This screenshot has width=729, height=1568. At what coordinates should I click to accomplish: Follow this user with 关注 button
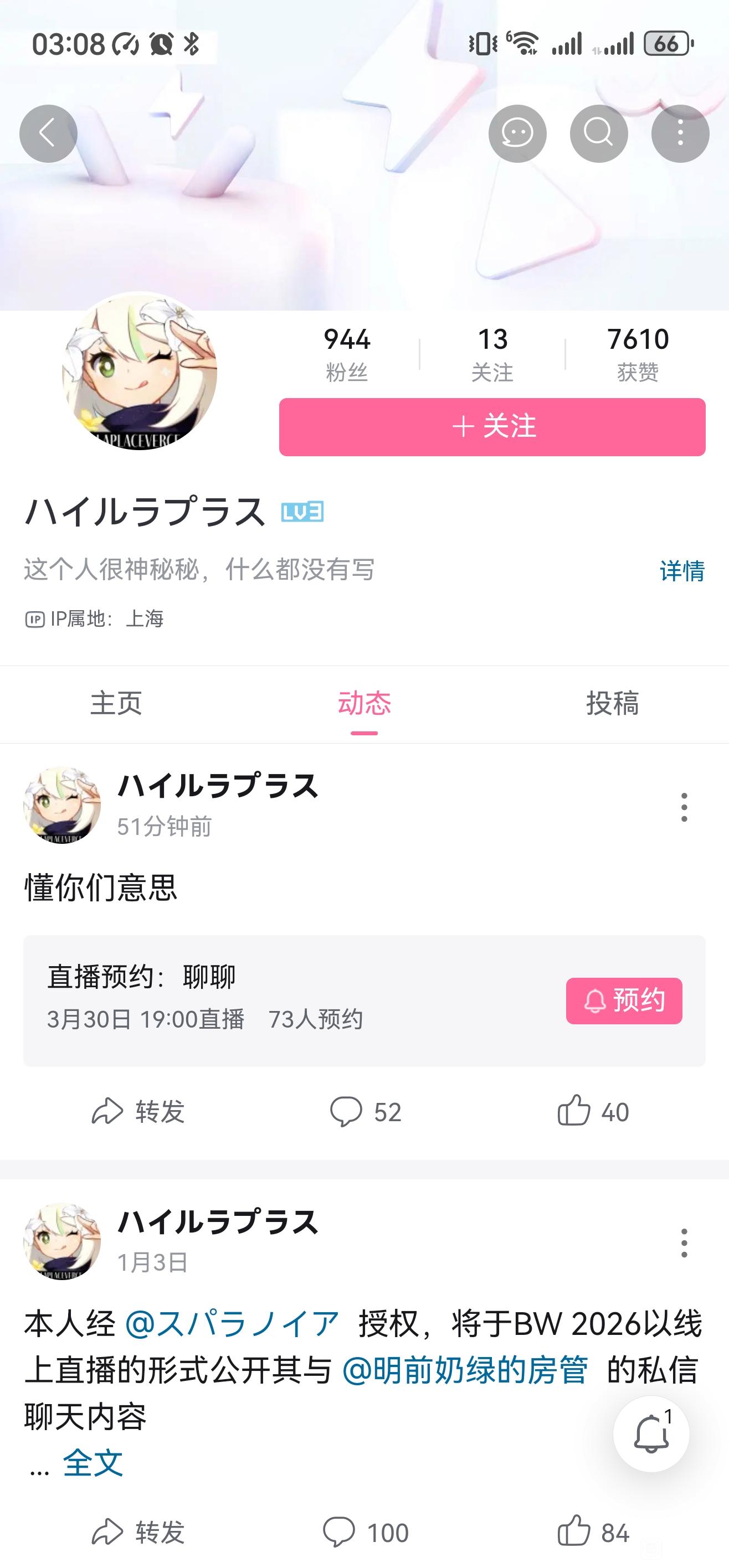(x=492, y=427)
